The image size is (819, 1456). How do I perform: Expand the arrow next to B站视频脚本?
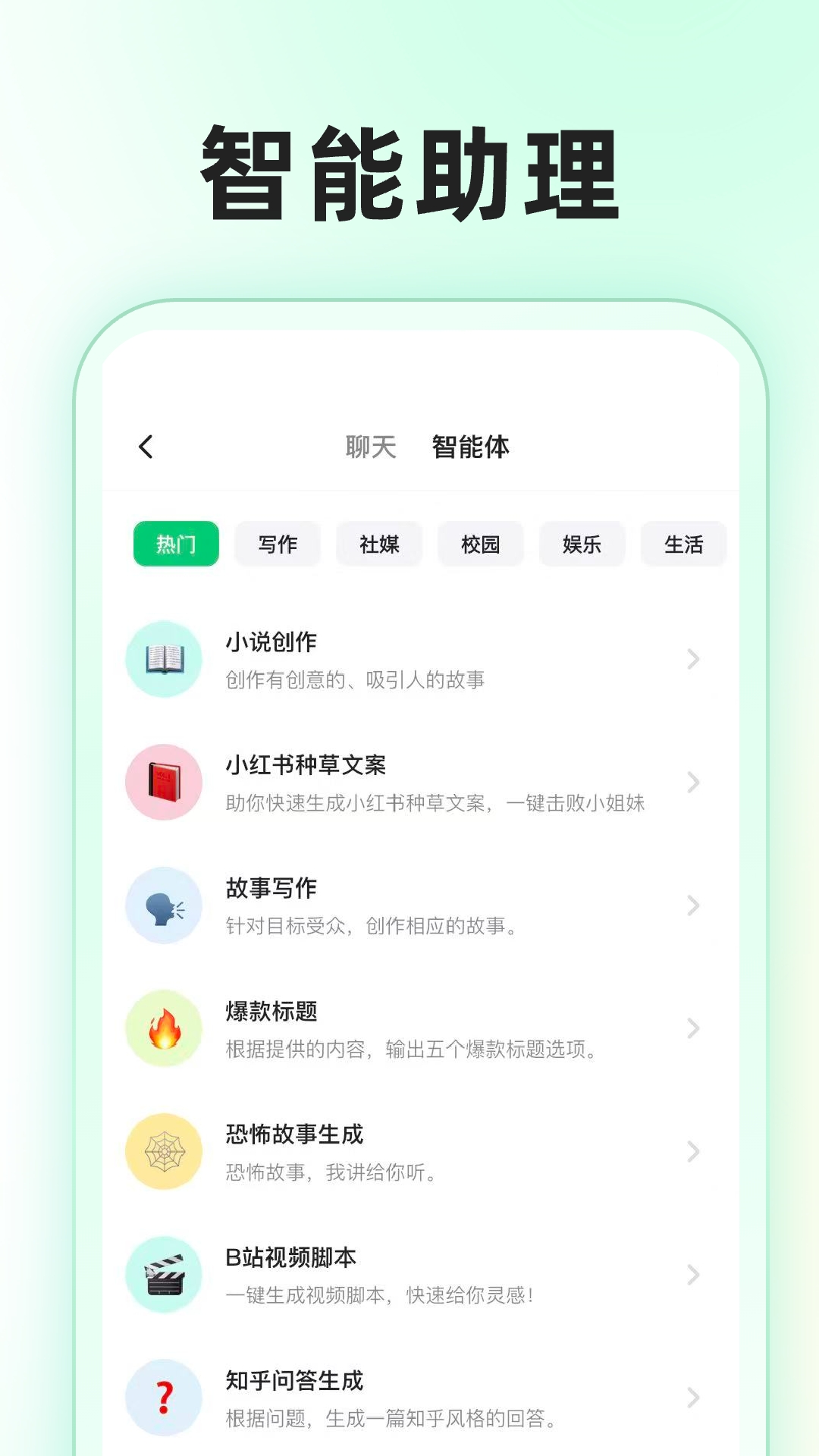click(x=694, y=1275)
